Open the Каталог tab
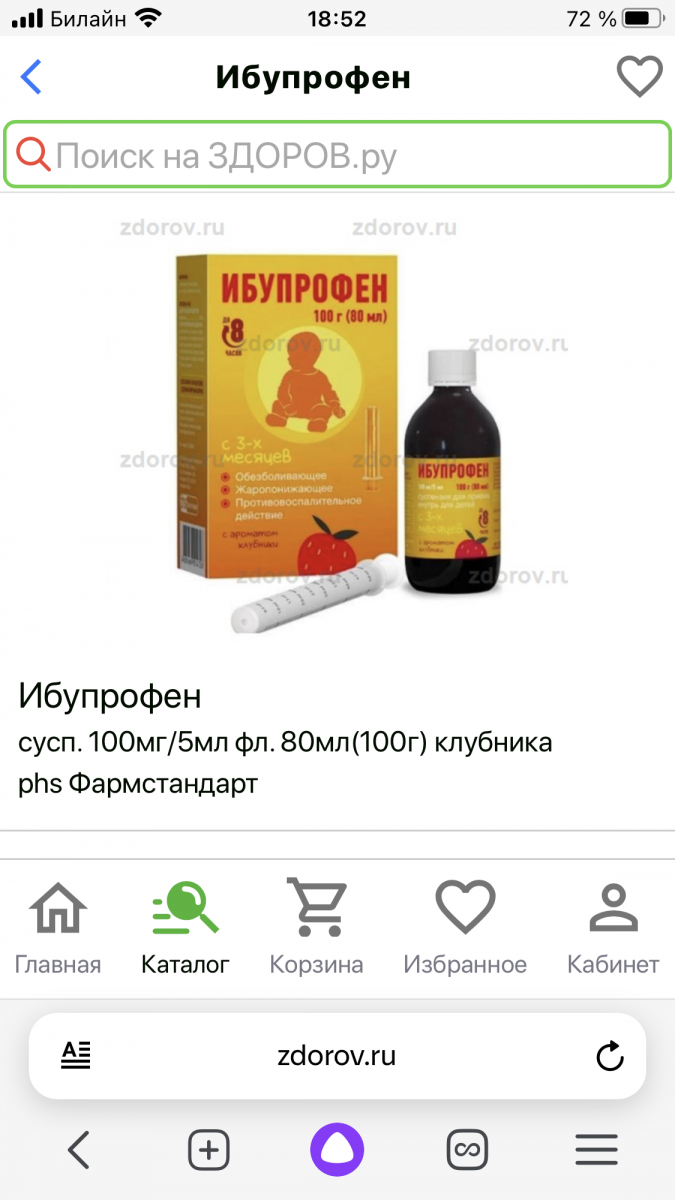 tap(185, 927)
